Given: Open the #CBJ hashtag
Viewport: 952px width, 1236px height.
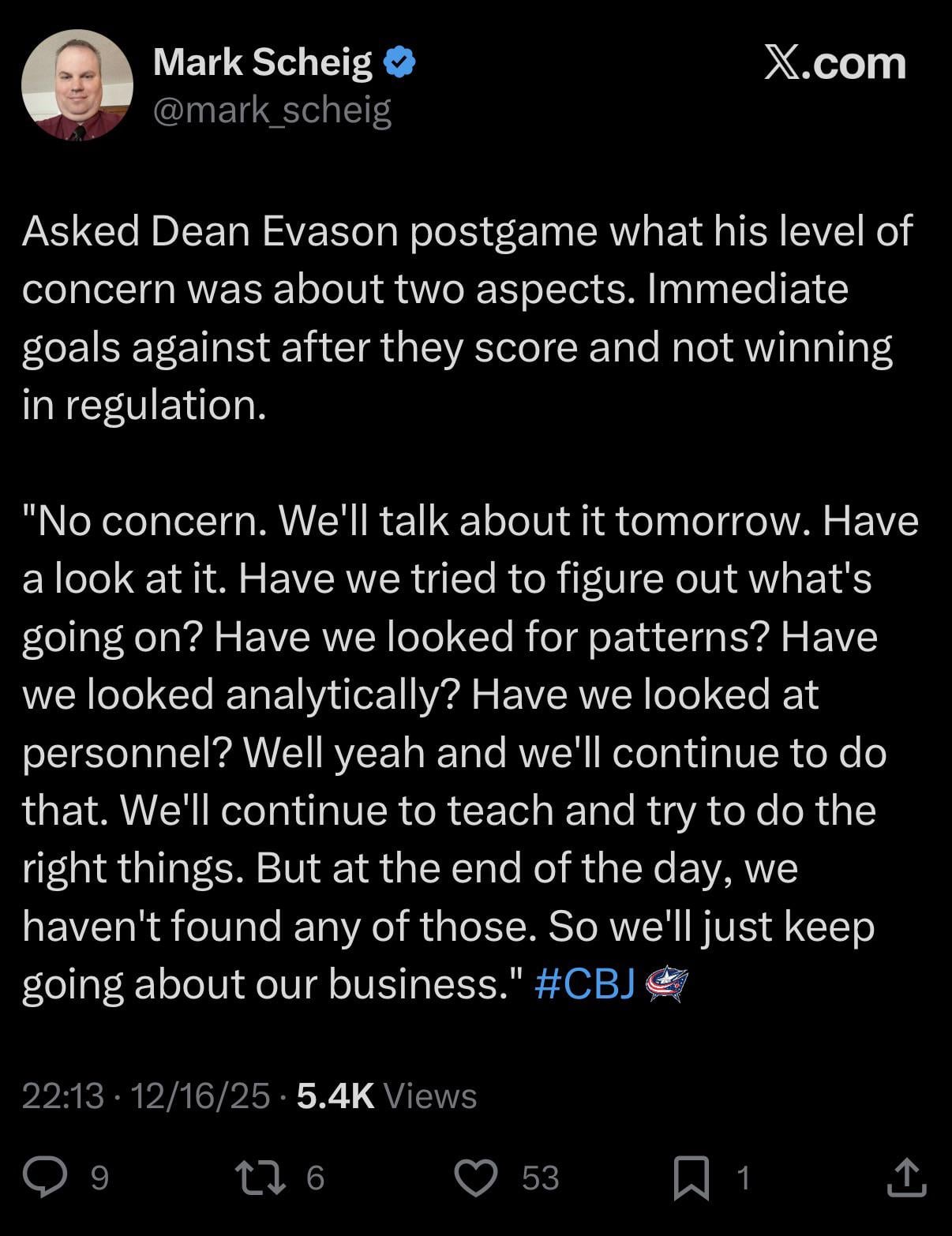Looking at the screenshot, I should (x=584, y=983).
